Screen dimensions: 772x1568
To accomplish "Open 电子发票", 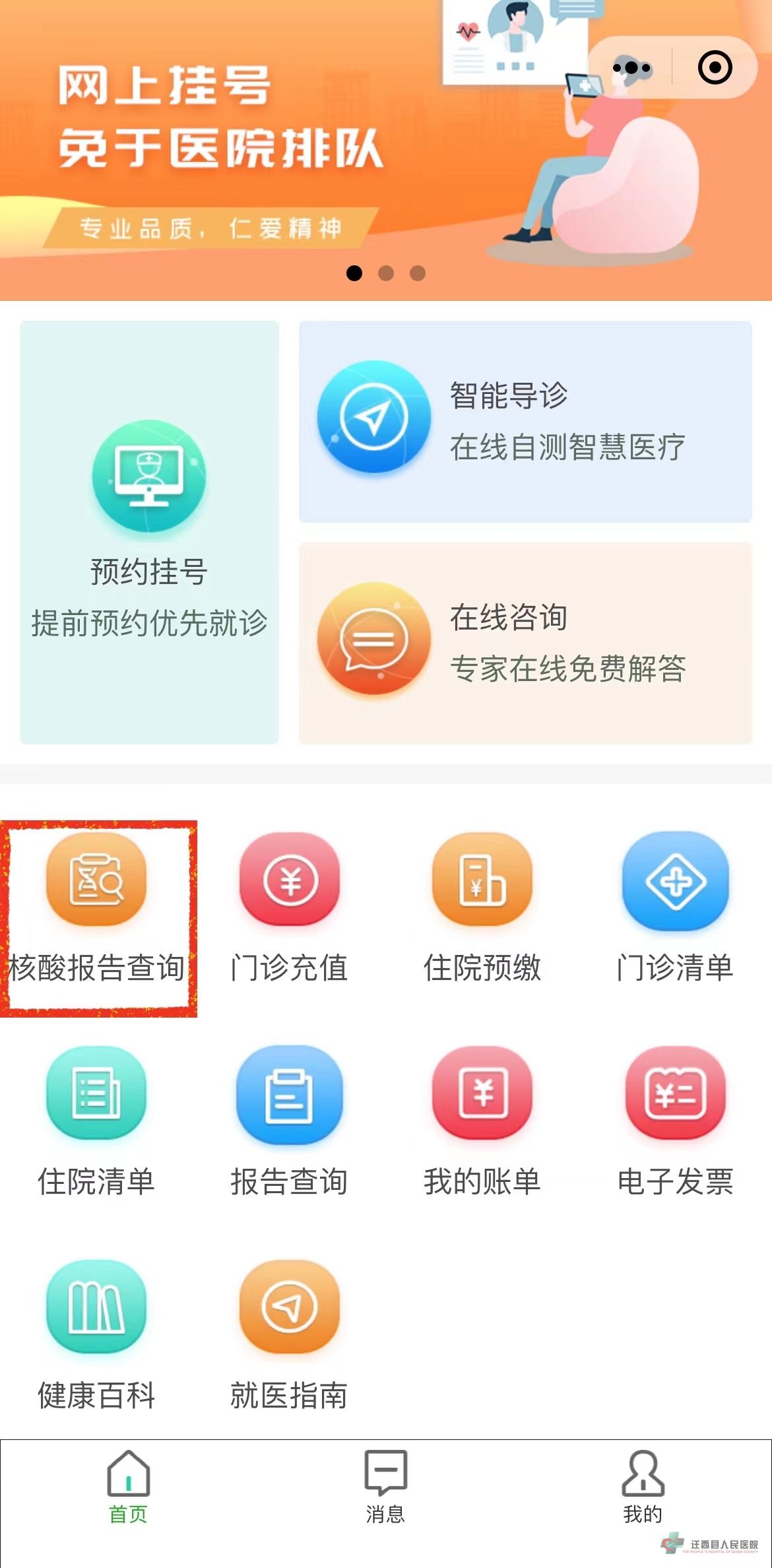I will [675, 1121].
